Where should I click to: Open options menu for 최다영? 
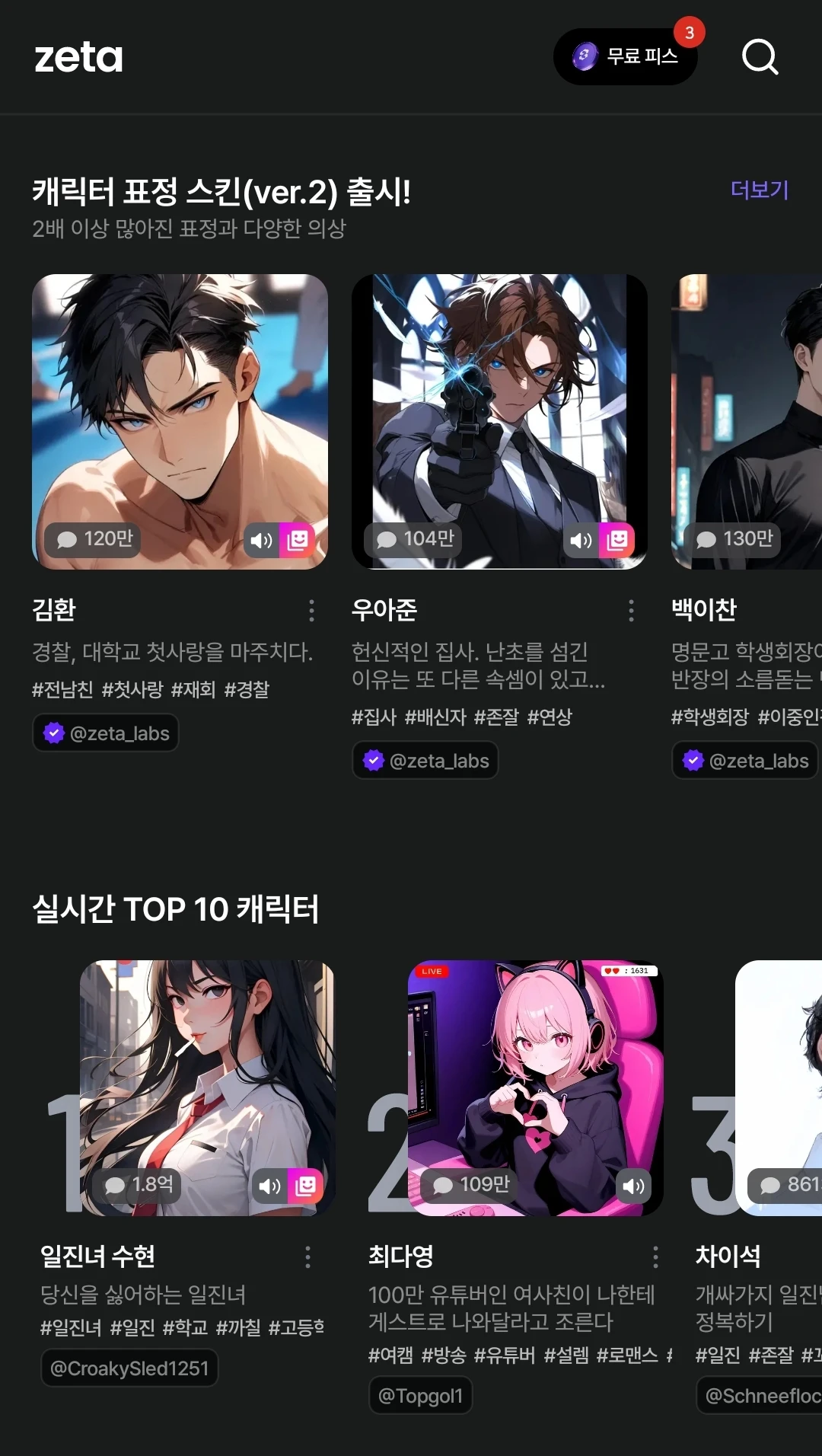[x=655, y=1256]
